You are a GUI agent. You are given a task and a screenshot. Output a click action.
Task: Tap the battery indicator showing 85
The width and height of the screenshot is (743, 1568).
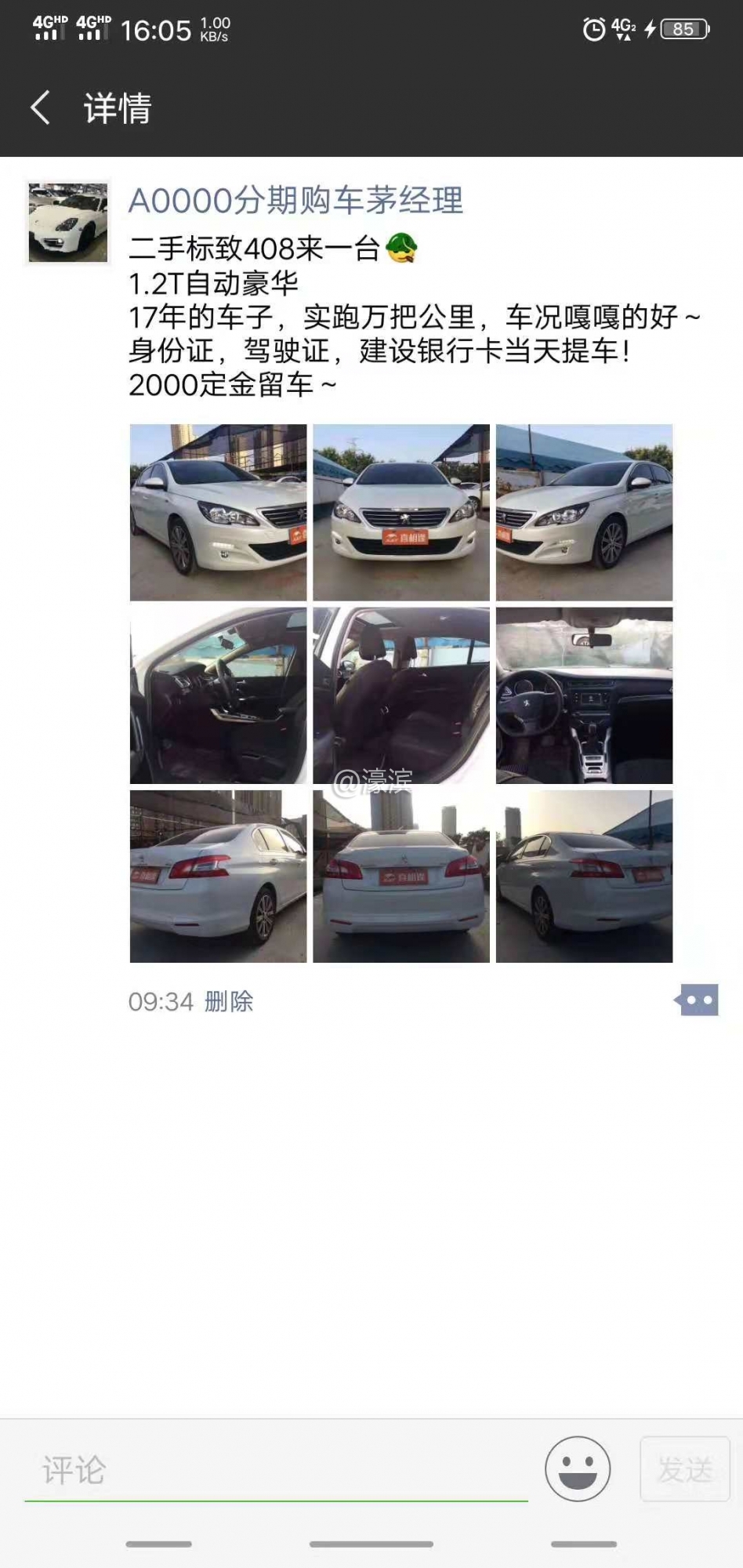pyautogui.click(x=683, y=28)
